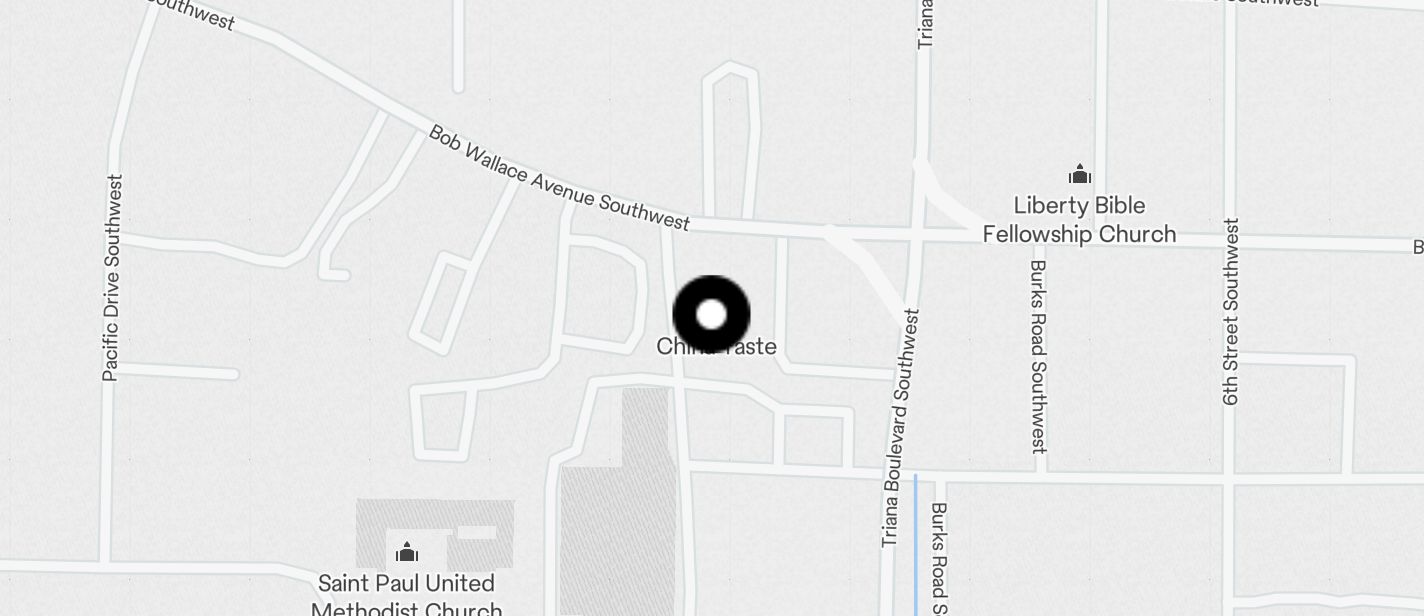Open Saint Paul United Methodist Church marker
This screenshot has width=1424, height=616.
(x=406, y=552)
